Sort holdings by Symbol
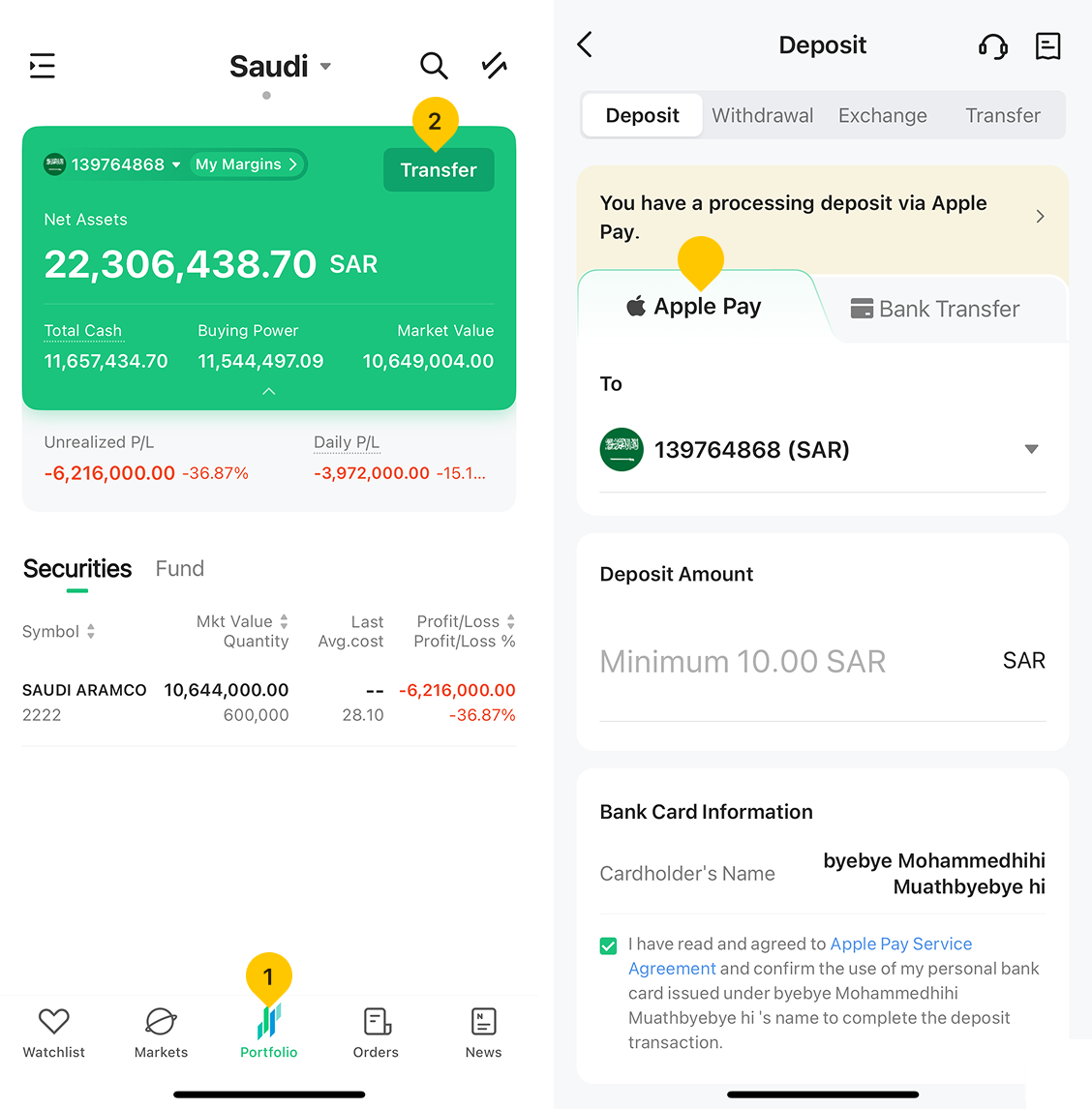 [58, 632]
